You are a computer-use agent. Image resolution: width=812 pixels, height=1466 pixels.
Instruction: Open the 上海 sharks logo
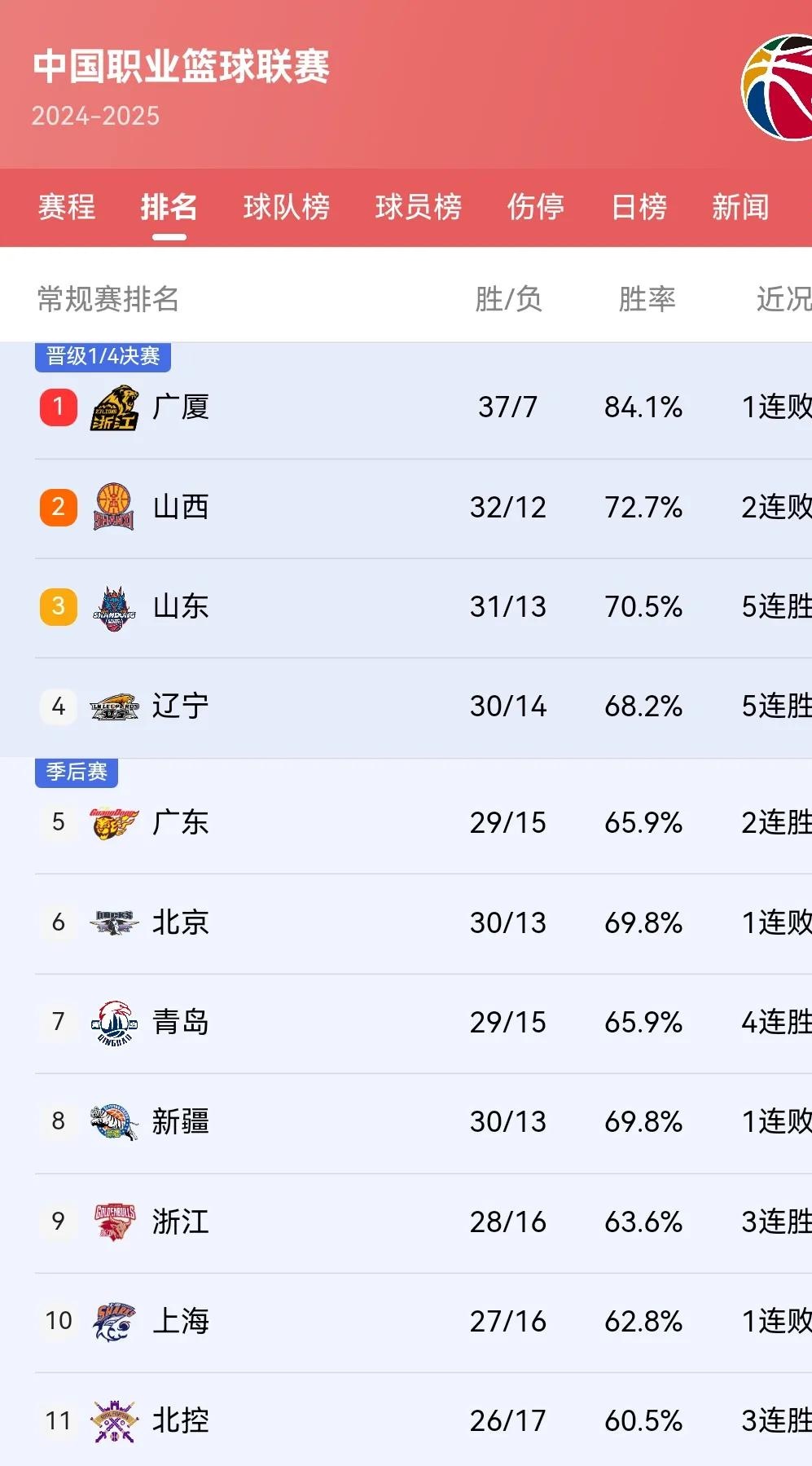point(114,1321)
